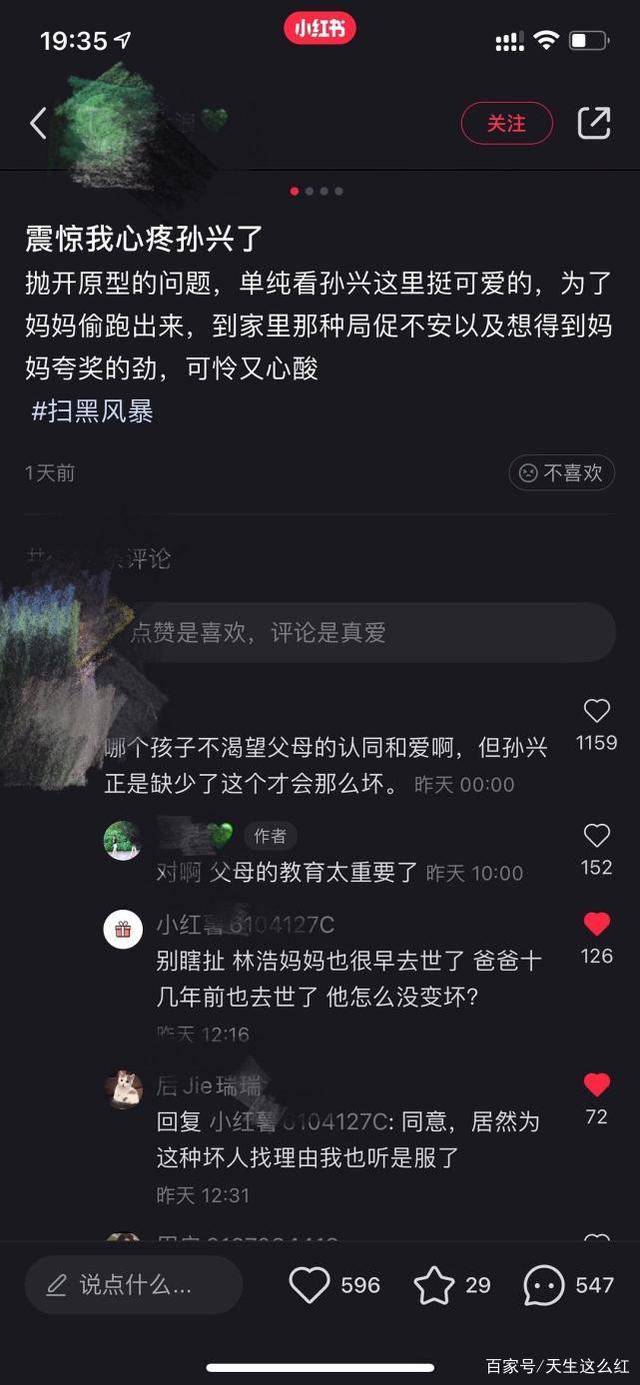Open the #扫黑风暴 hashtag
The image size is (640, 1385).
92,411
